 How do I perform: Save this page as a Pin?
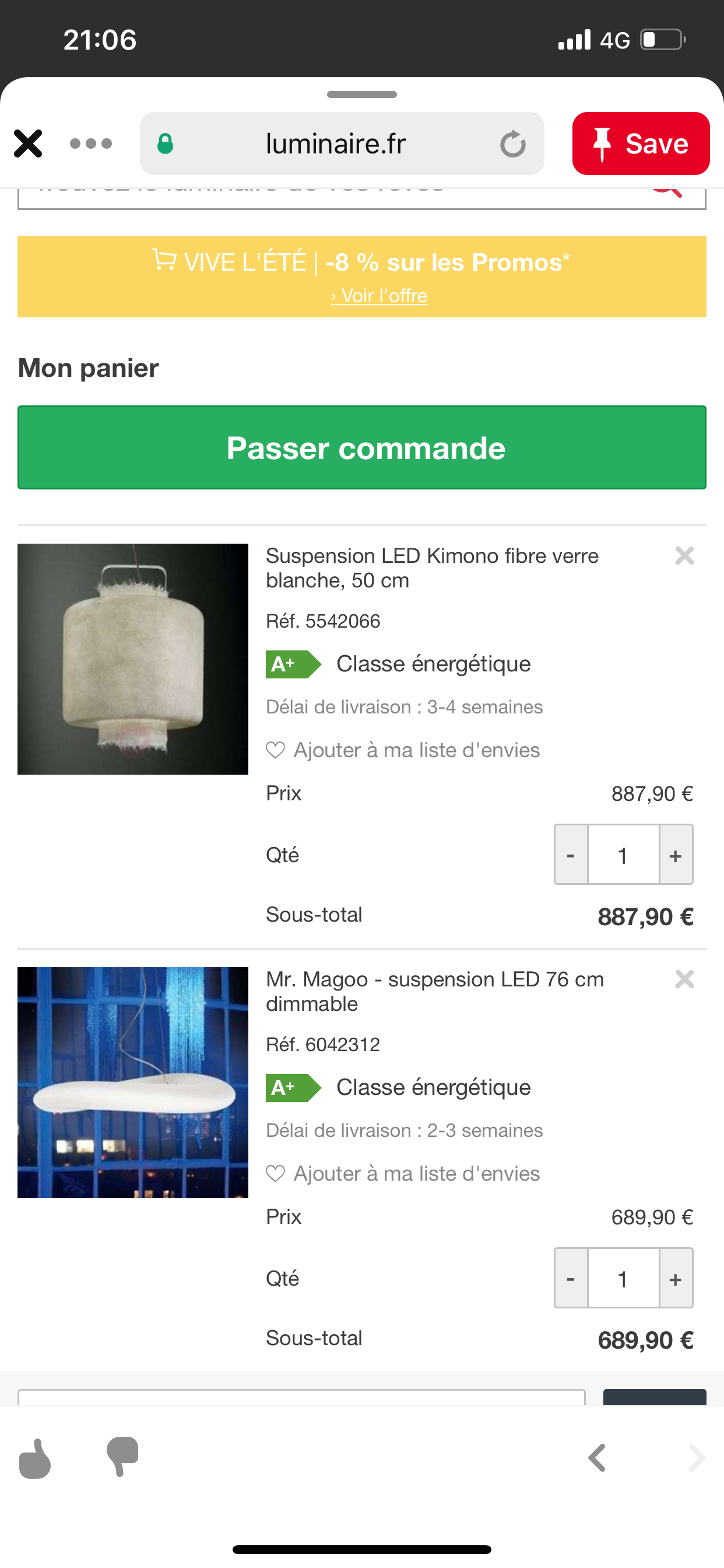641,143
